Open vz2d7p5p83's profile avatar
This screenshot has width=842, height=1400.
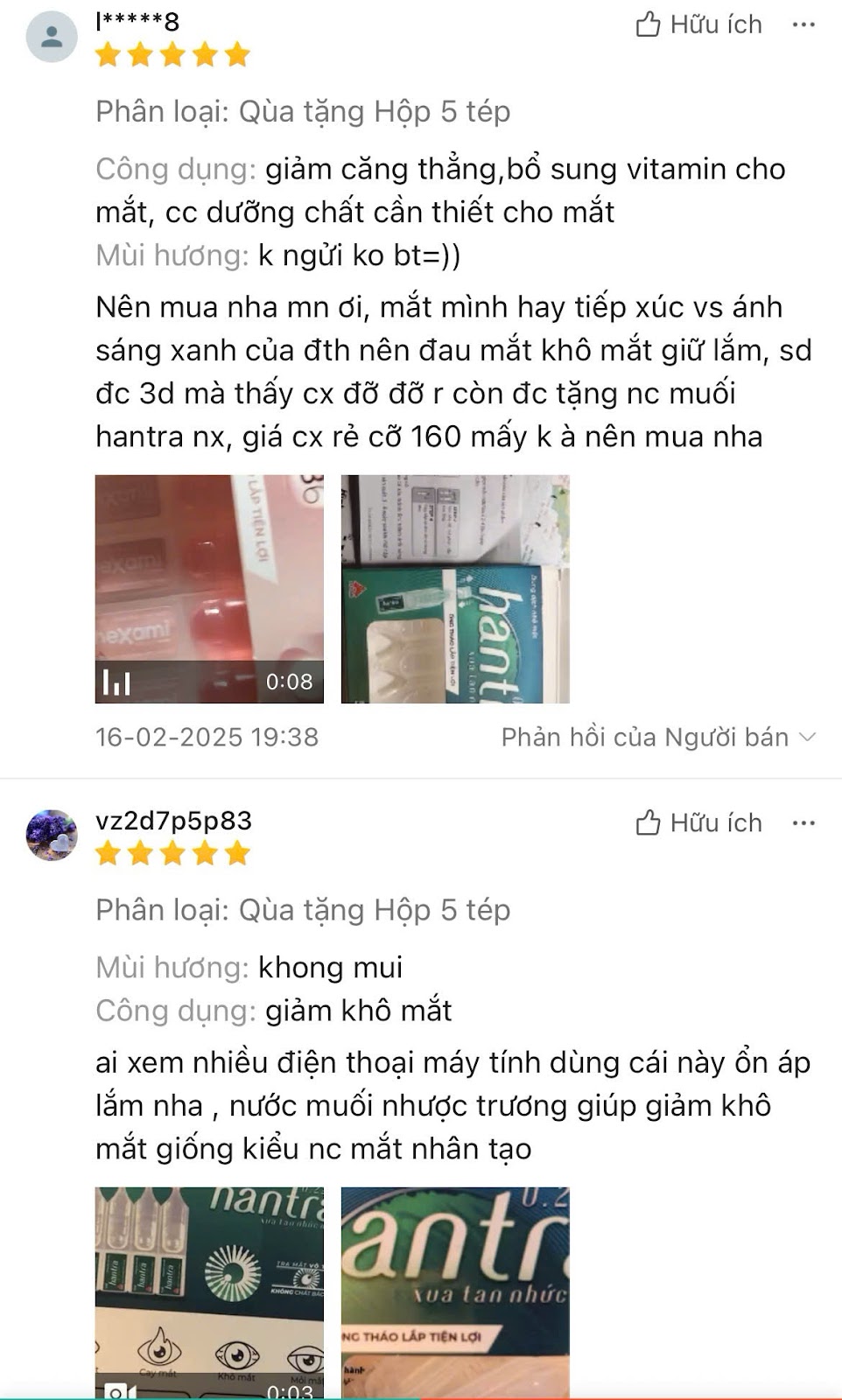pyautogui.click(x=52, y=835)
